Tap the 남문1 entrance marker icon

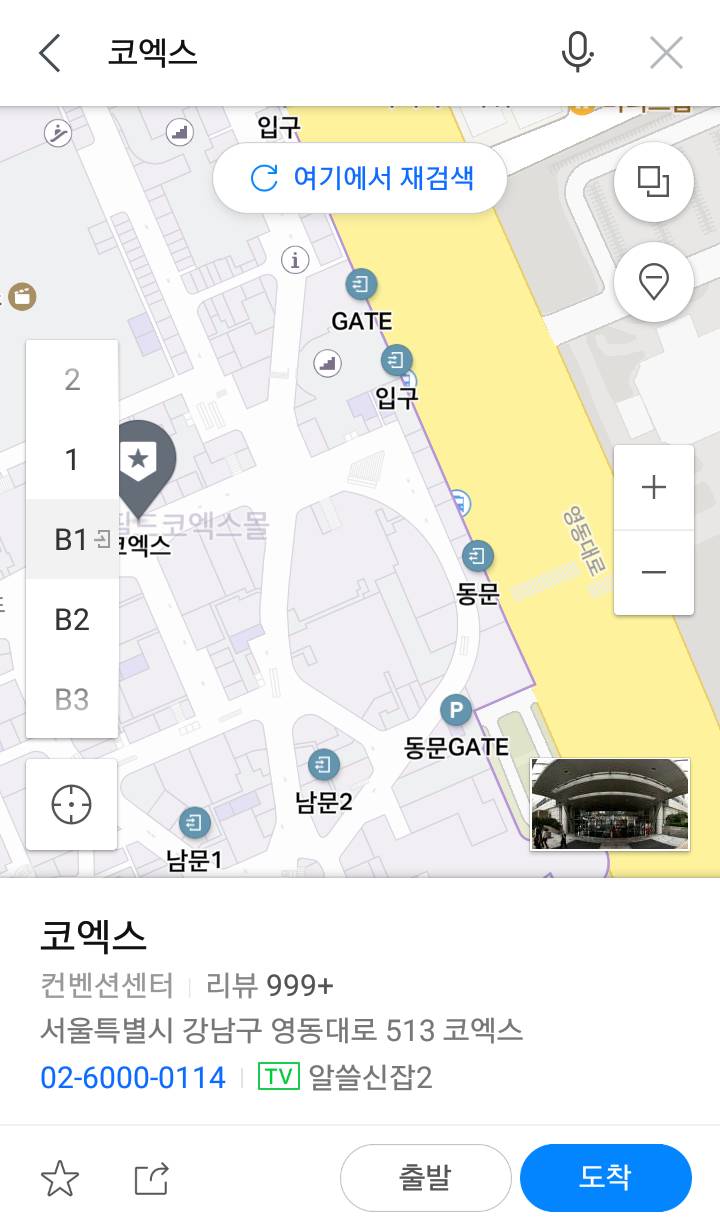click(x=193, y=824)
